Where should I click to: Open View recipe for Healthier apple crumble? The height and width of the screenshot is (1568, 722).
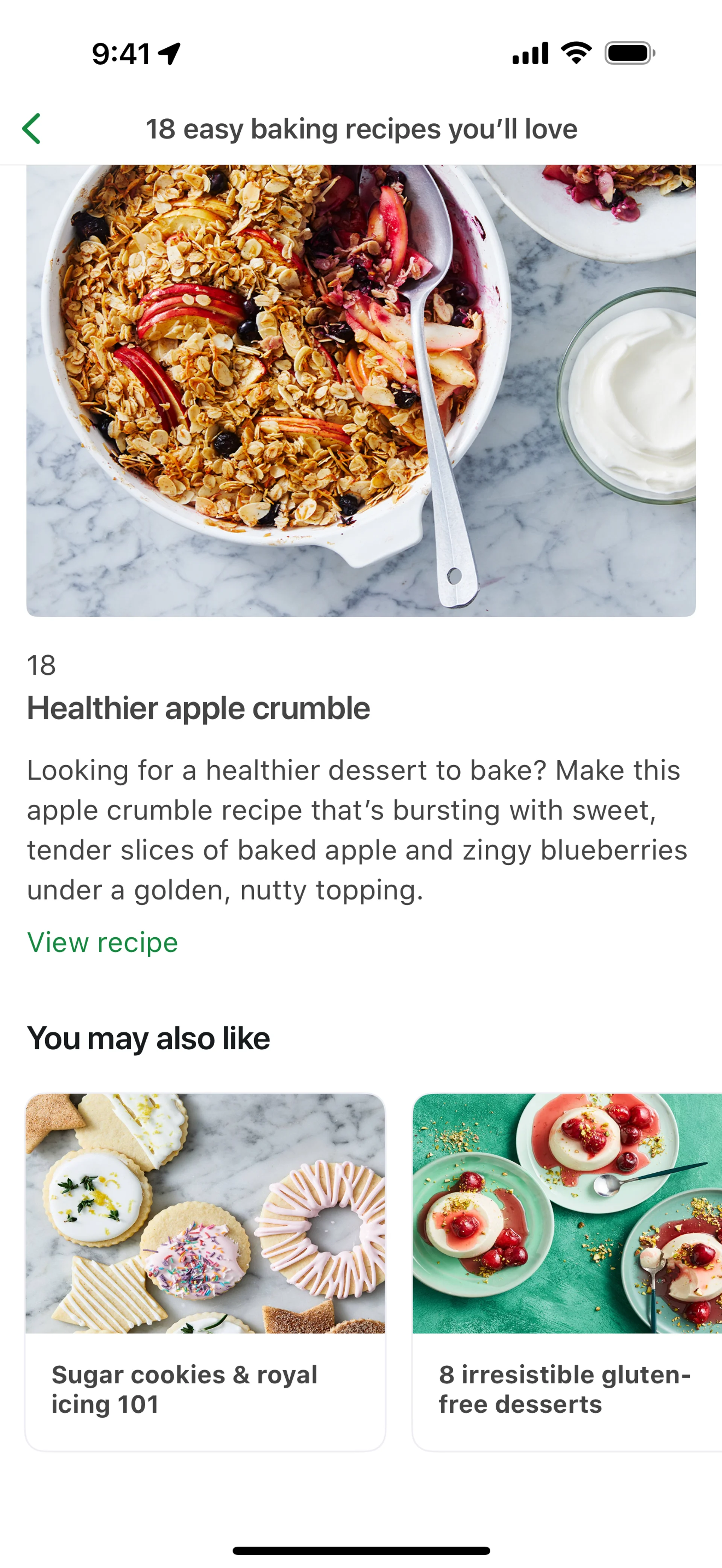(102, 942)
